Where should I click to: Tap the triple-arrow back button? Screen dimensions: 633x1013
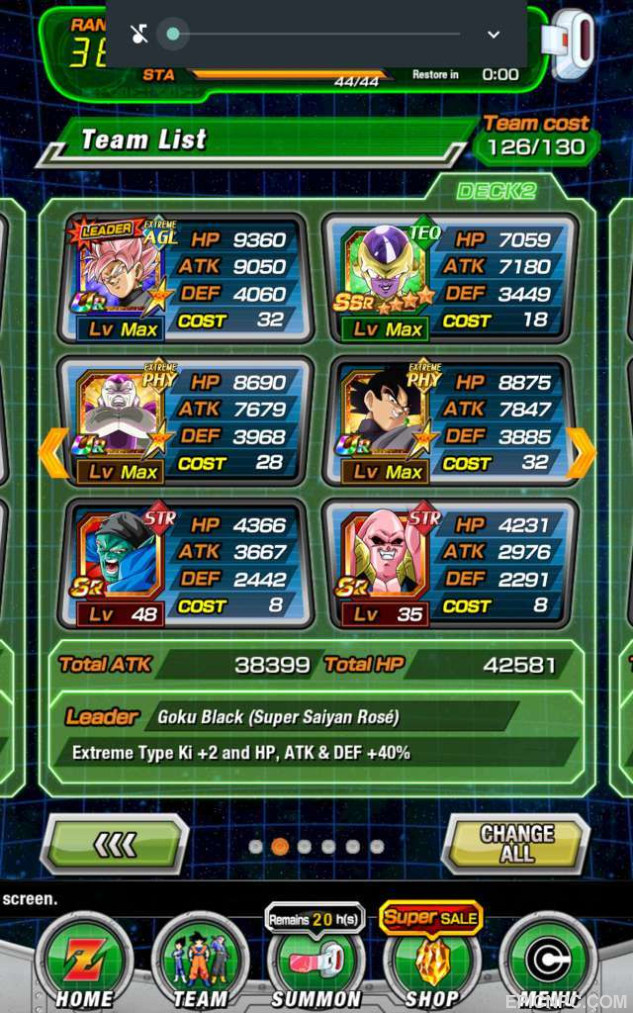click(x=115, y=844)
